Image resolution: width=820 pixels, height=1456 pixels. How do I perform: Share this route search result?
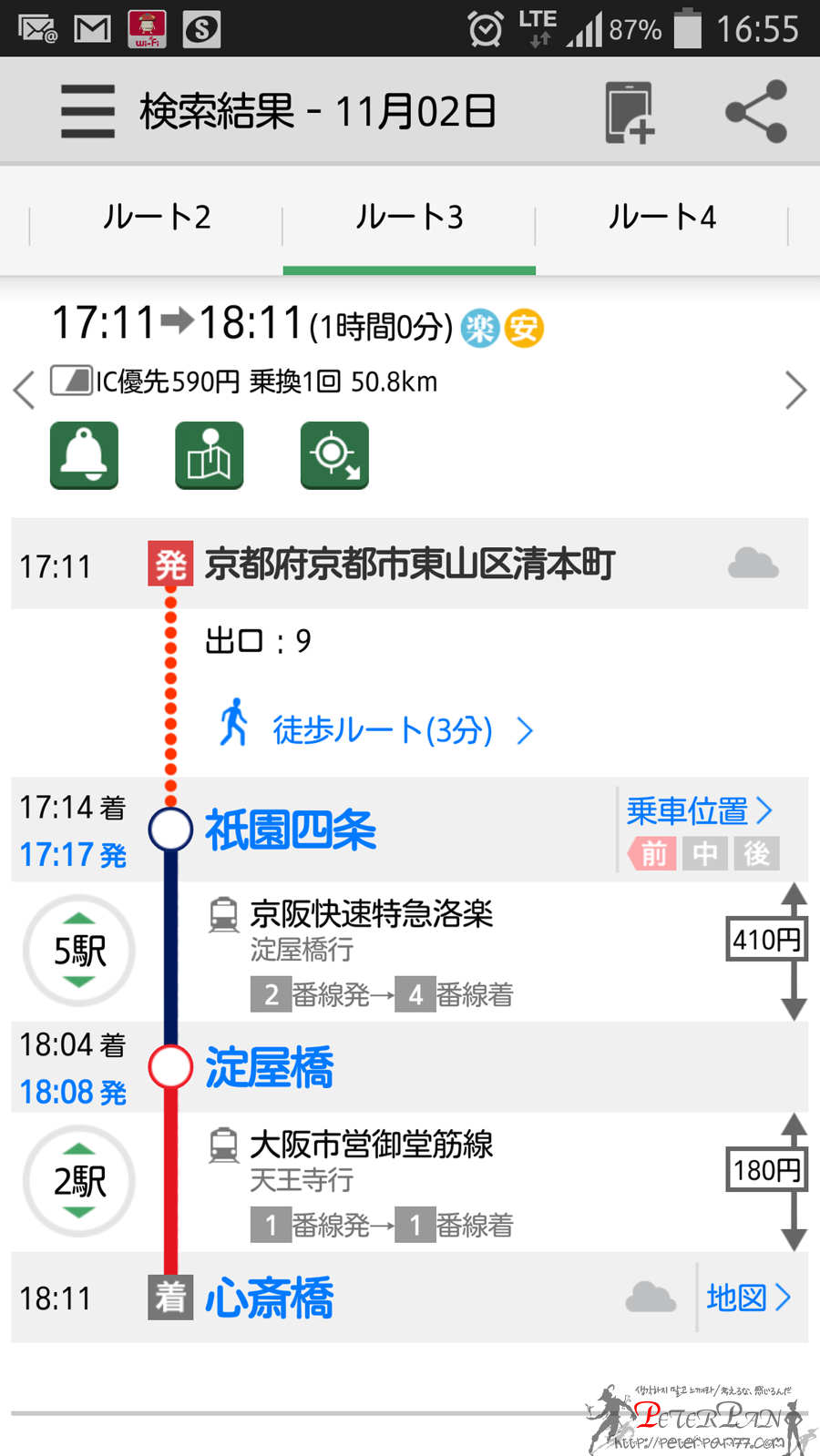(x=755, y=112)
